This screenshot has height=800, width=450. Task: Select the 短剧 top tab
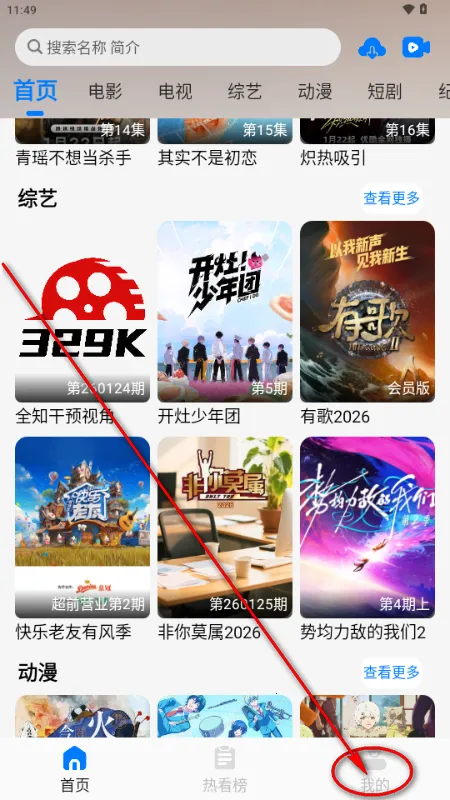384,92
